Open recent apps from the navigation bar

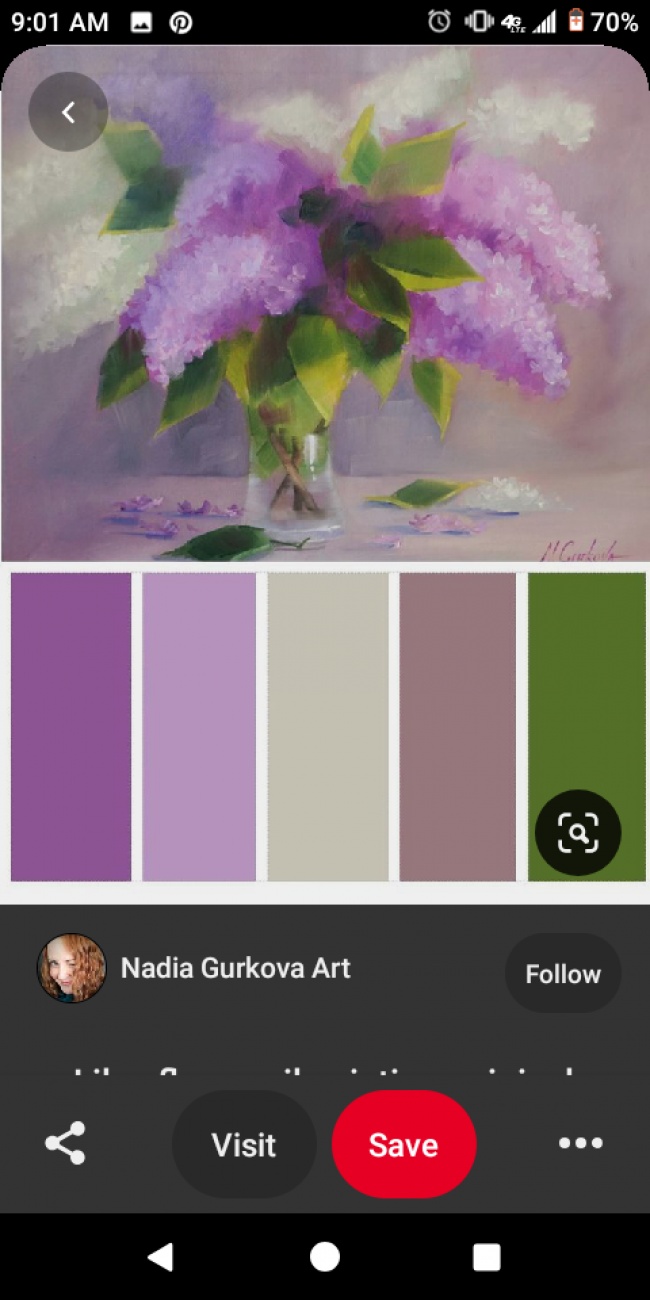[486, 1257]
